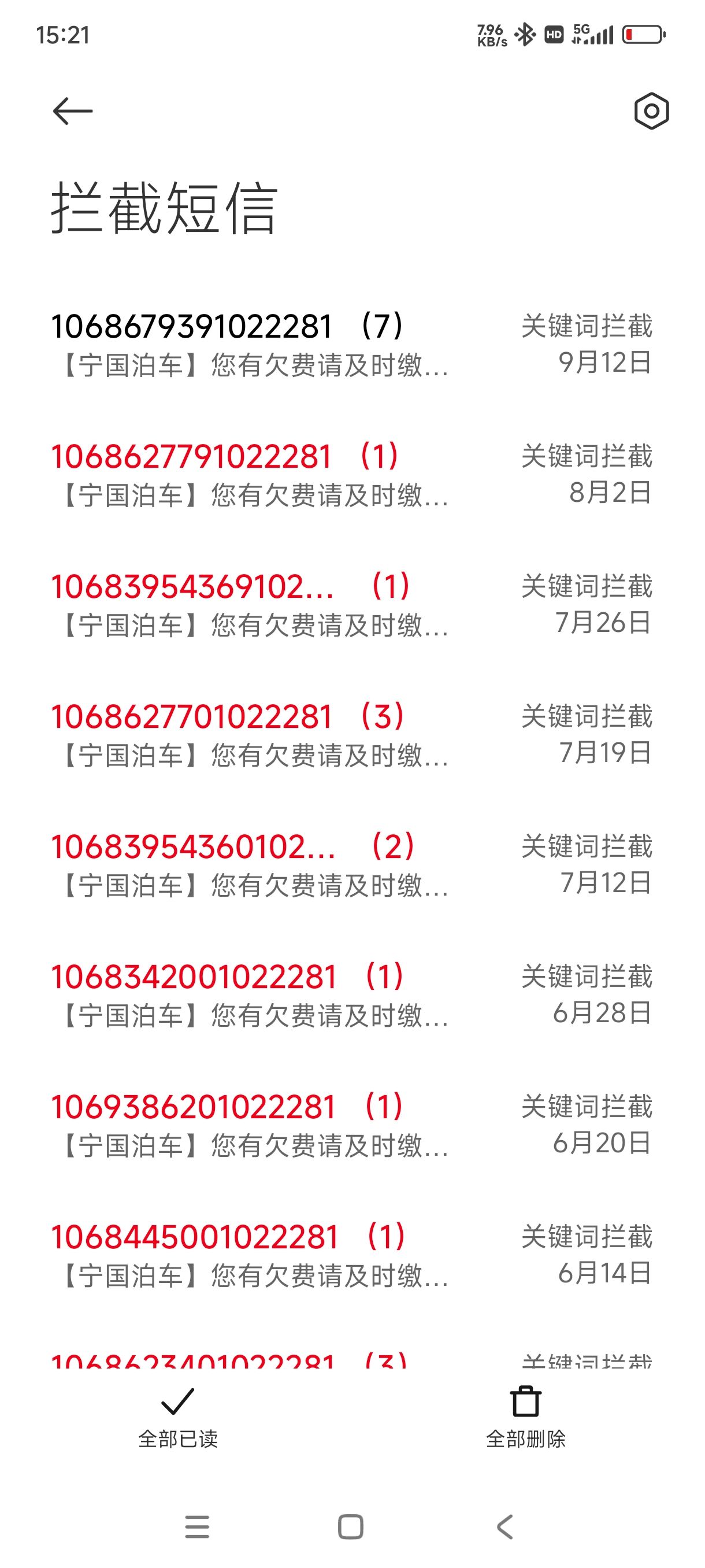Open blocked thread from 1068627701022281
Viewport: 705px width, 1568px height.
click(352, 735)
